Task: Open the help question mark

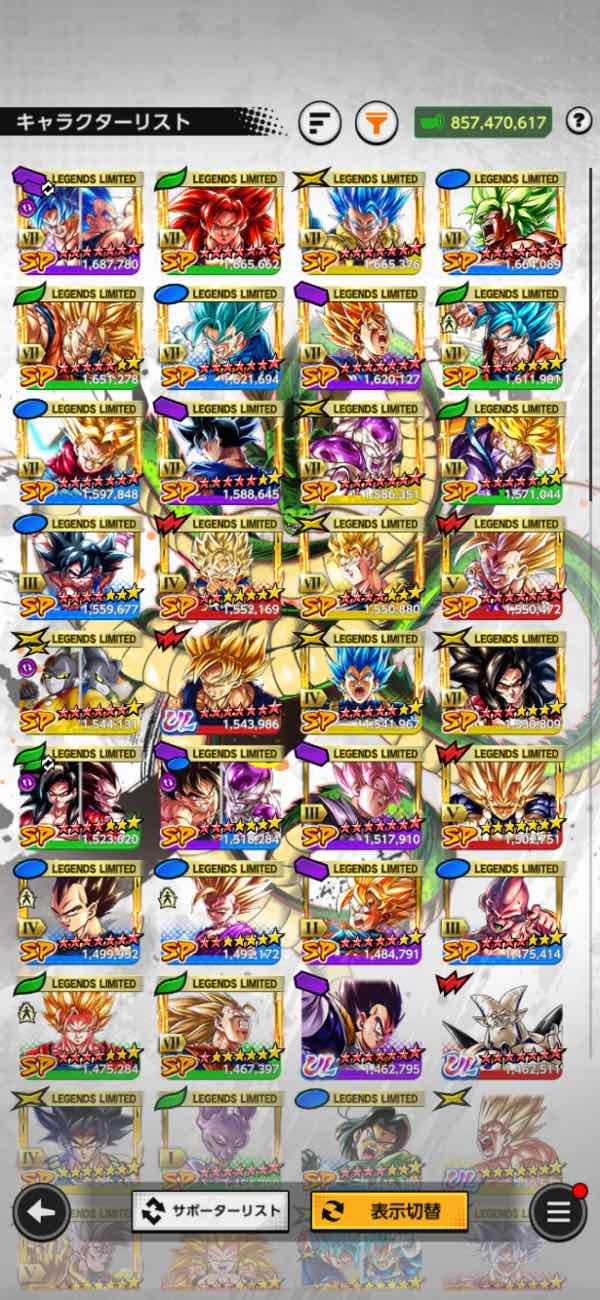Action: click(x=578, y=122)
